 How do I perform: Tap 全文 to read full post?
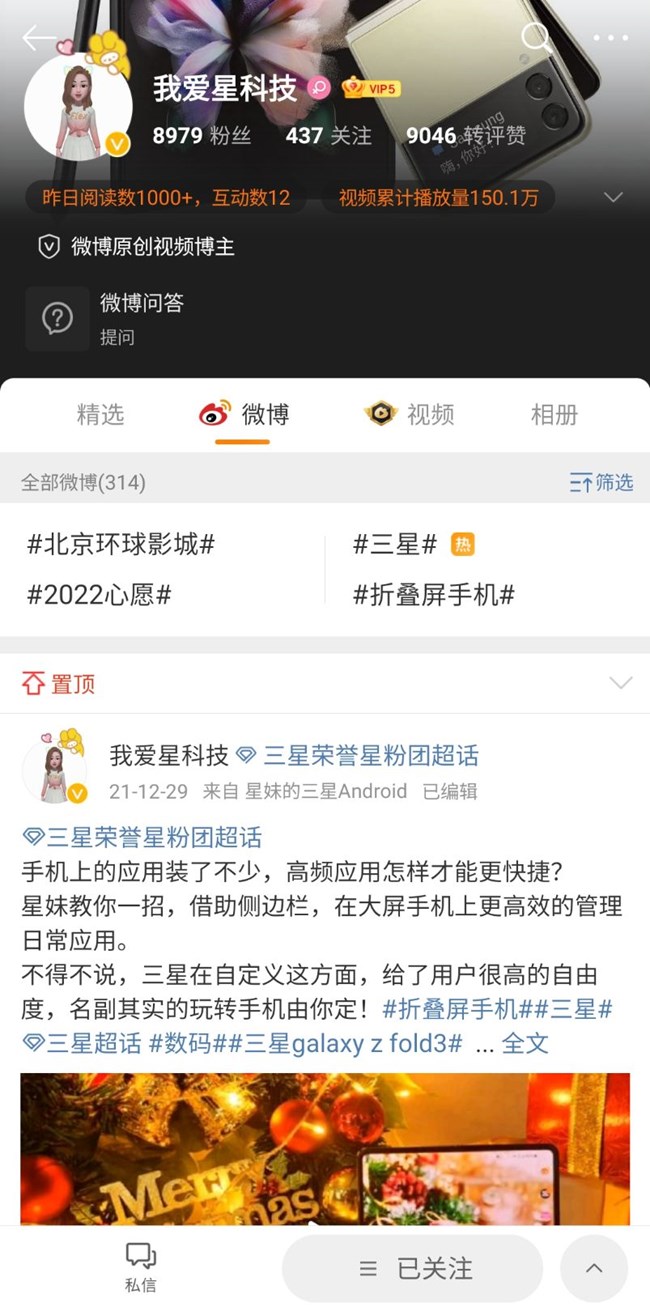(x=526, y=1044)
